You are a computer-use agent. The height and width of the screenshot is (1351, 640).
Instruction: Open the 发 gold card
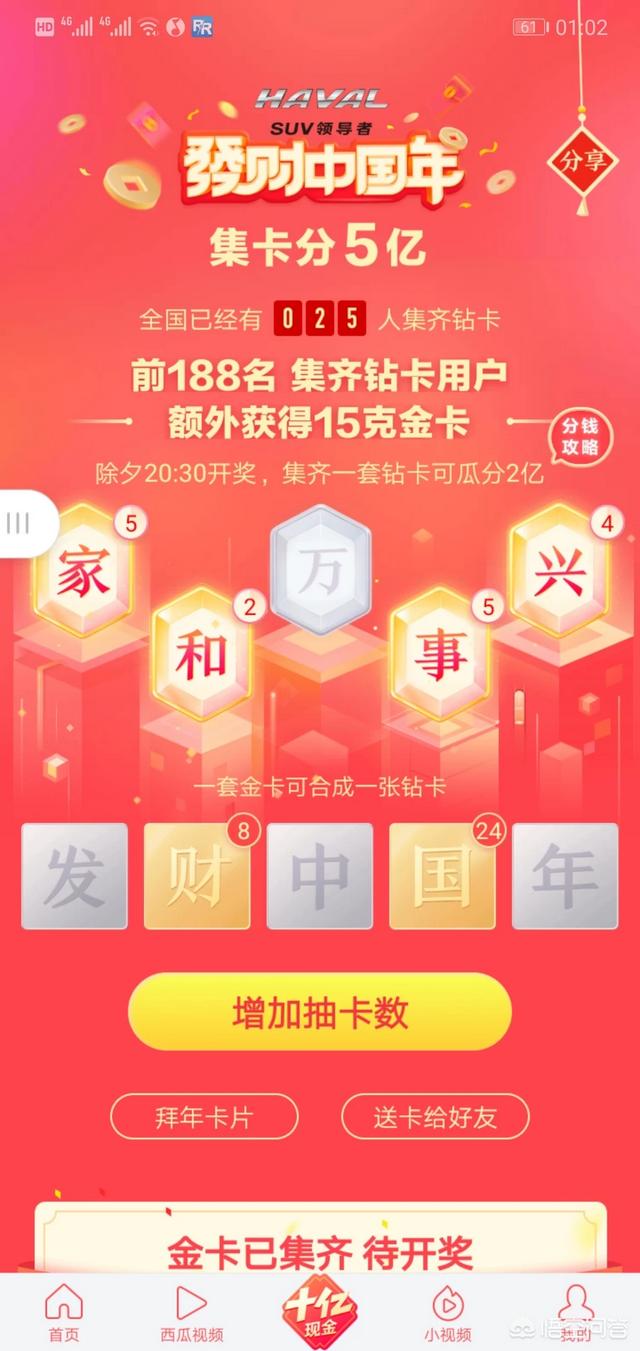click(75, 876)
